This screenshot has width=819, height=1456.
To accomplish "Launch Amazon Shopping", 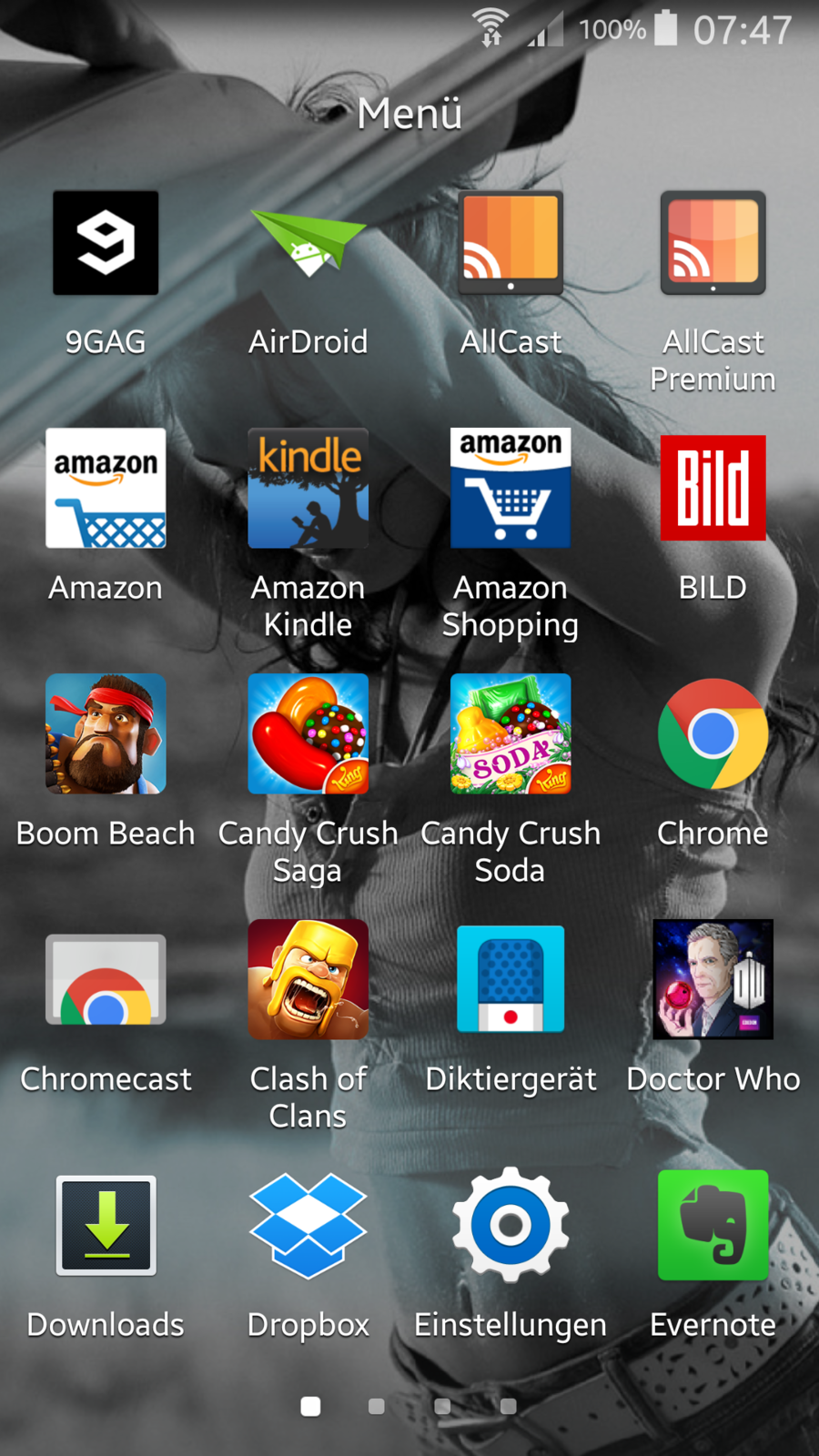I will pos(511,489).
